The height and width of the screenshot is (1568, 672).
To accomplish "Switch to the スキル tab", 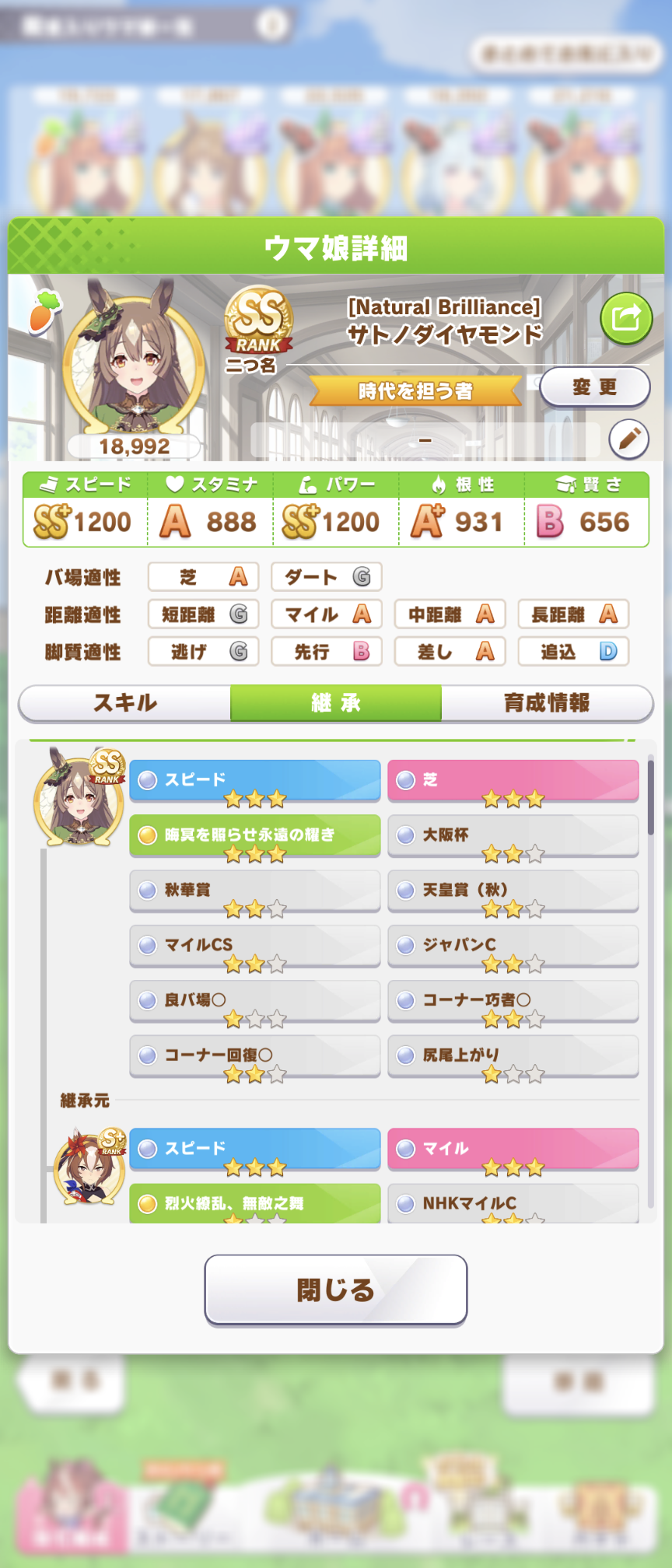I will [125, 703].
